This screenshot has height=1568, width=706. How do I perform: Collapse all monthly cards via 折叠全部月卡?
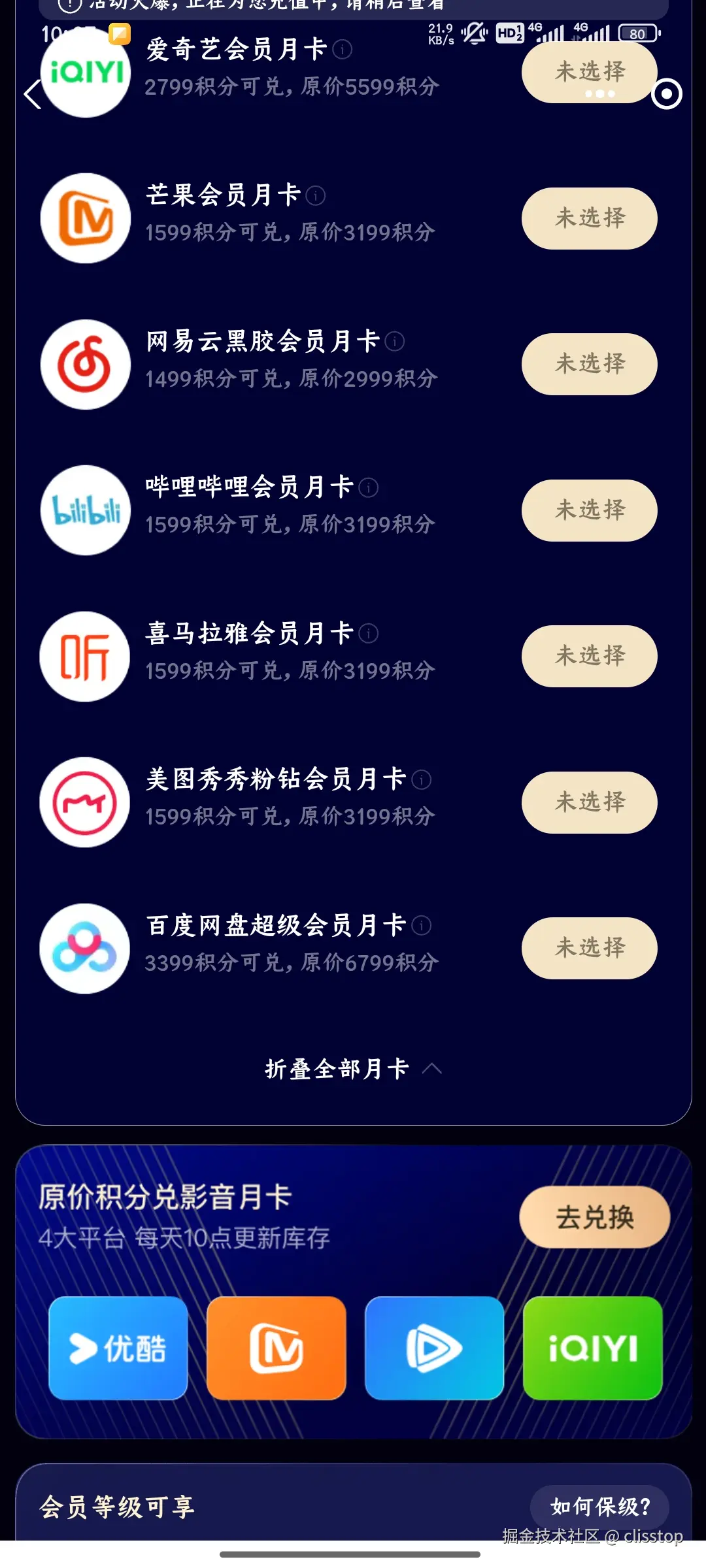point(353,1067)
